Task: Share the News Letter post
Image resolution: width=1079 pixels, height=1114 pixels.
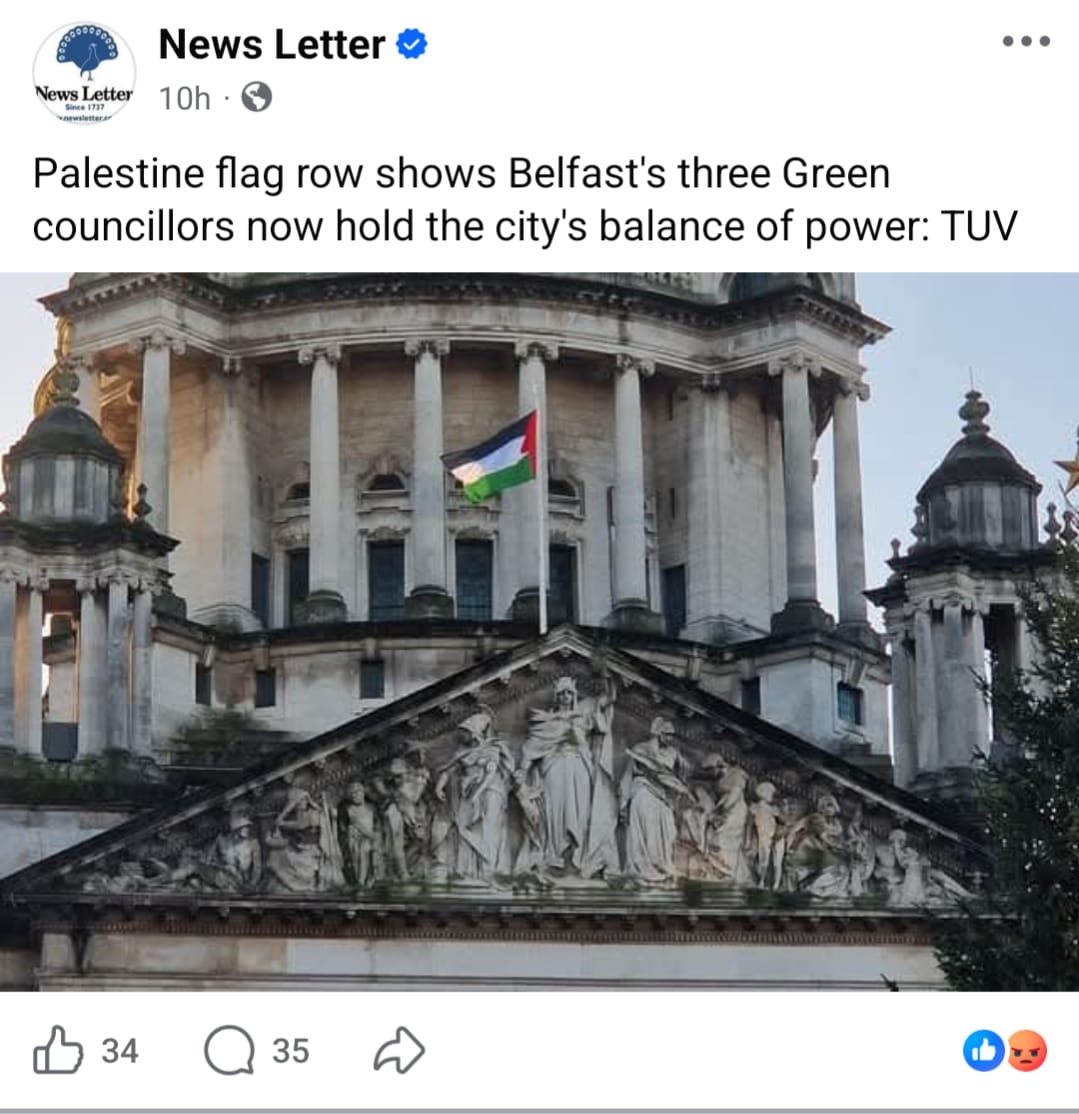Action: (x=399, y=1051)
